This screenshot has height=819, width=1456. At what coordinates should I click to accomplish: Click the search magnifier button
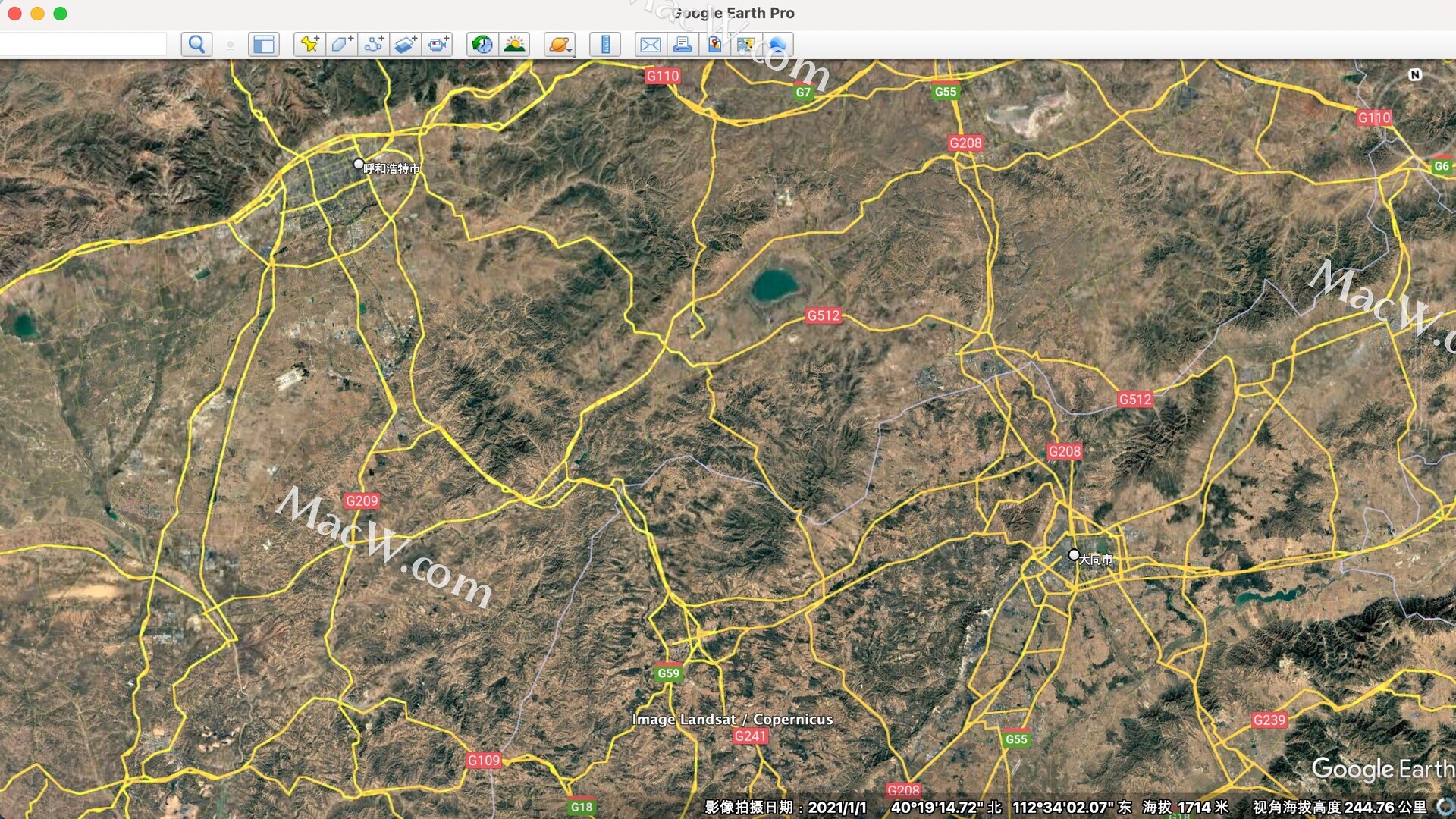(196, 45)
